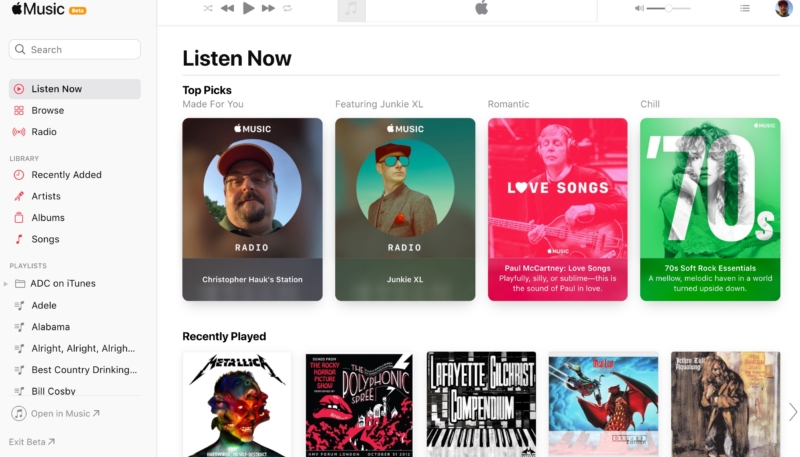Viewport: 800px width, 457px height.
Task: Open 70s Soft Rock Essentials playlist
Action: point(709,209)
